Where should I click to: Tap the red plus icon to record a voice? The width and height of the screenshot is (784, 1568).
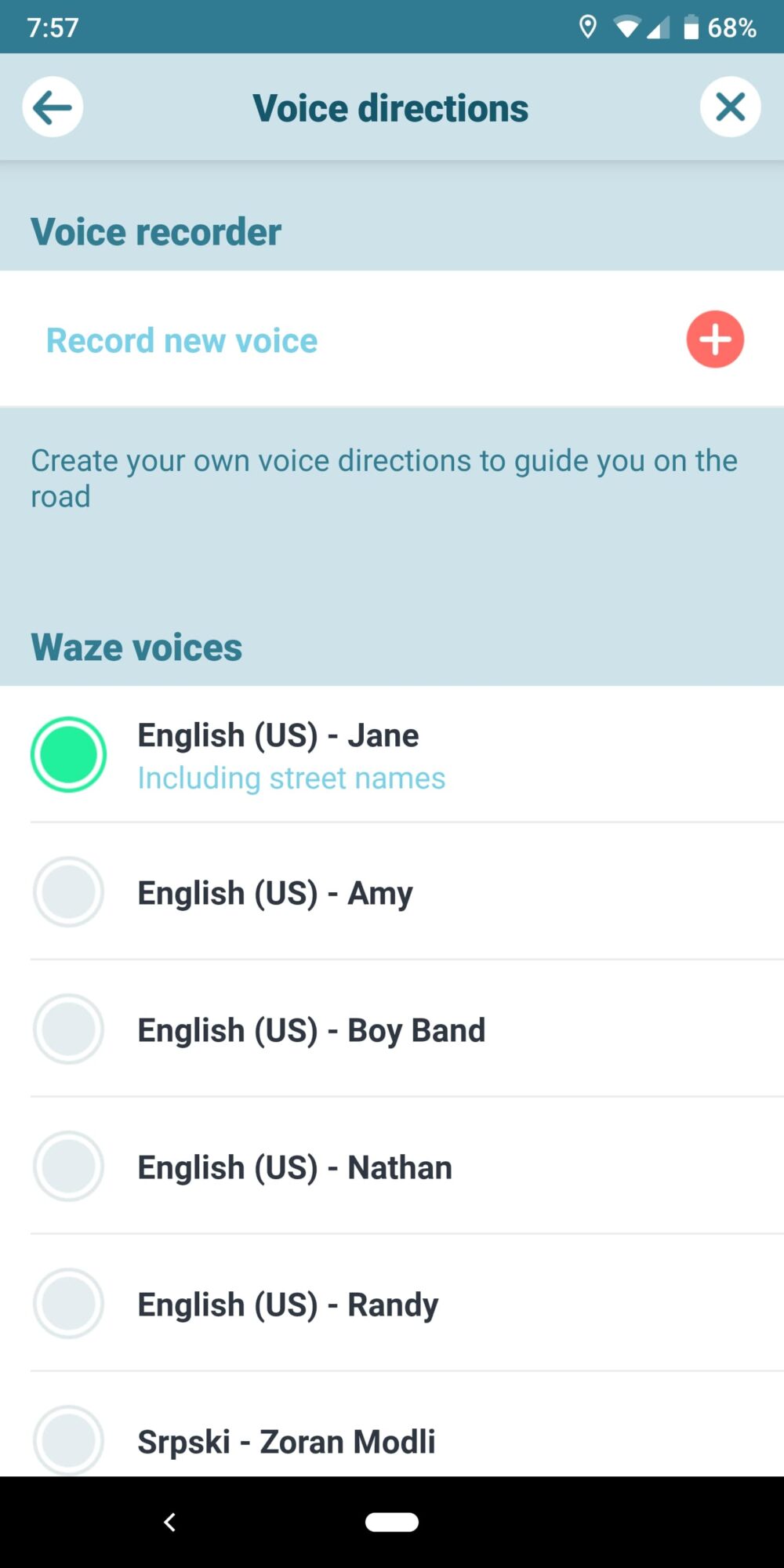point(714,339)
